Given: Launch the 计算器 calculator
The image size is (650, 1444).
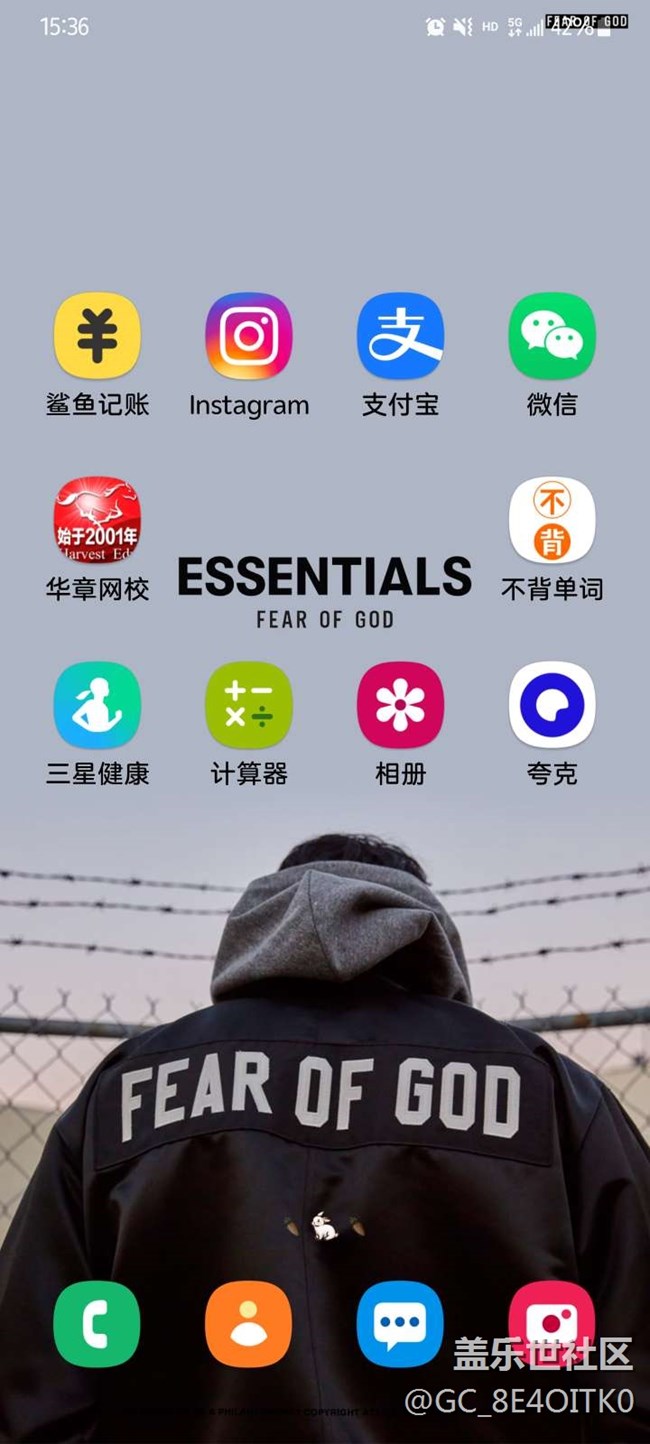Looking at the screenshot, I should pos(249,705).
